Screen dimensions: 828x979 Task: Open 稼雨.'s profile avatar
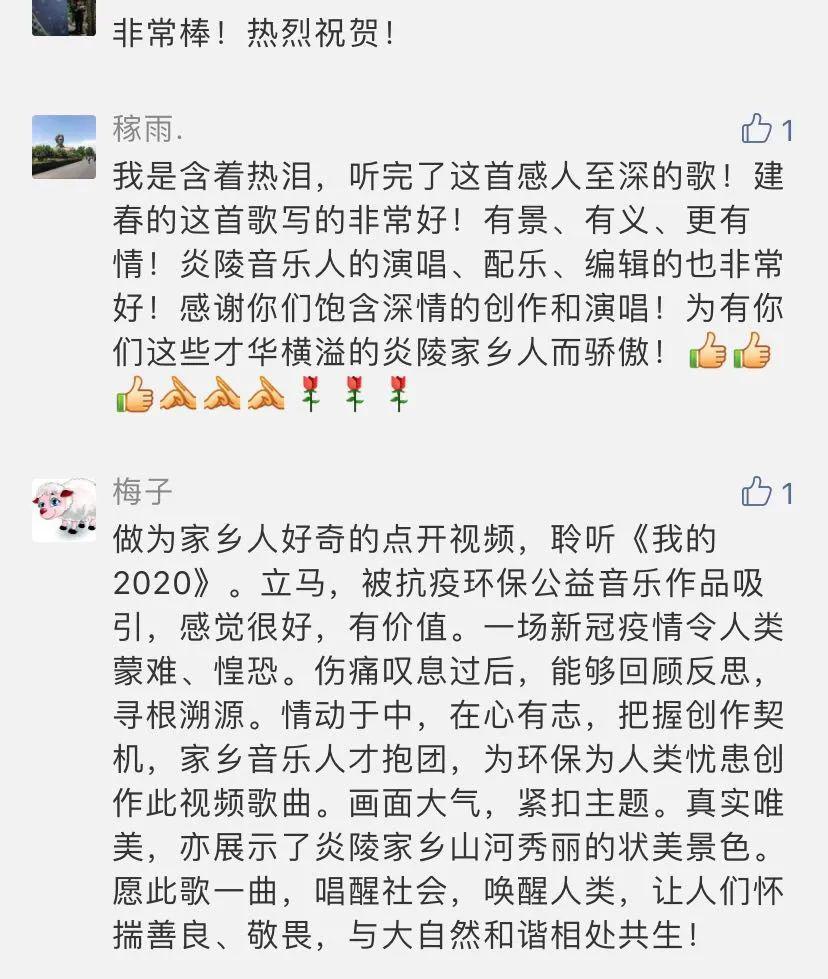63,146
